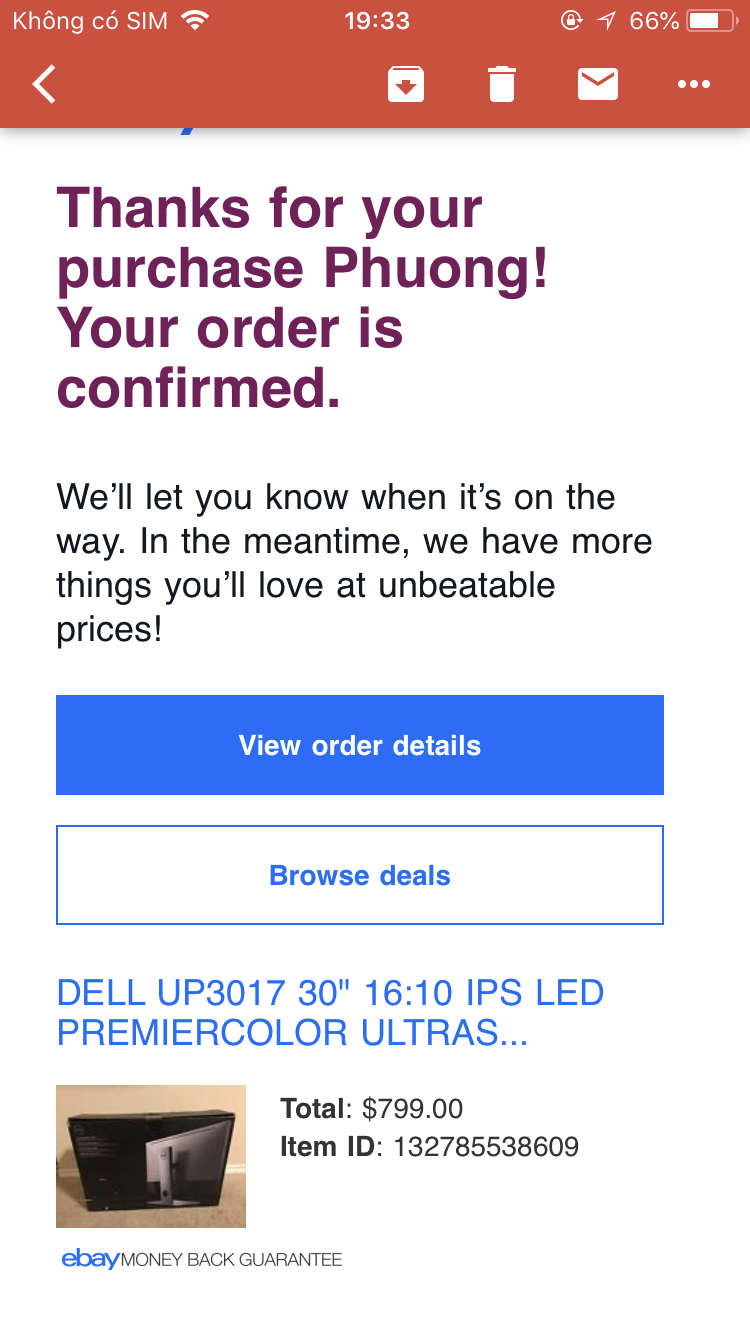Archive this email
The width and height of the screenshot is (750, 1334).
(x=406, y=85)
